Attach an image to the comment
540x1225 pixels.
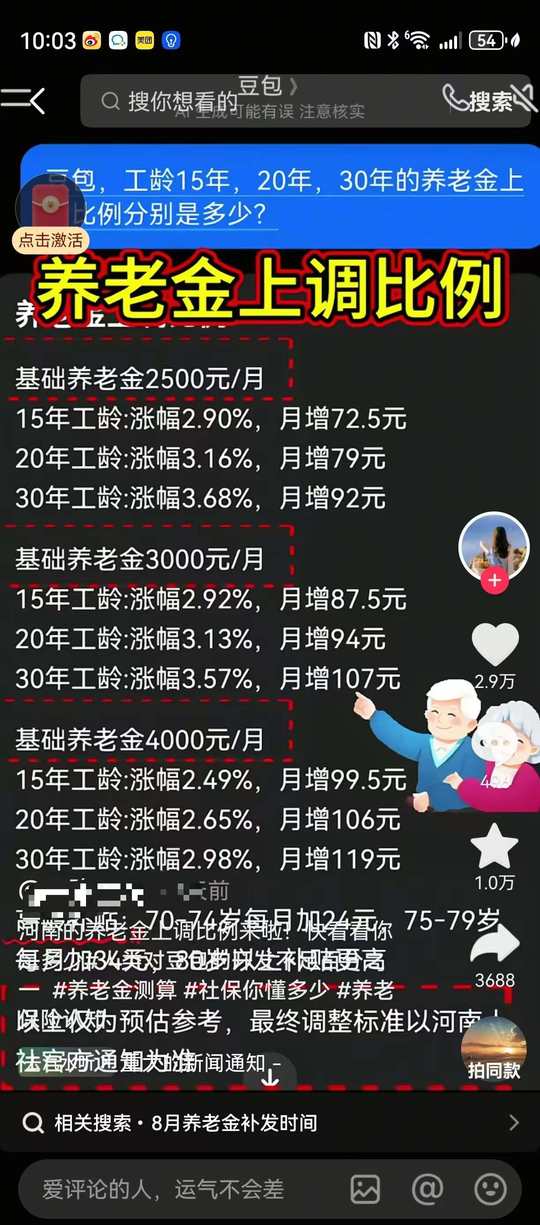[x=366, y=1189]
